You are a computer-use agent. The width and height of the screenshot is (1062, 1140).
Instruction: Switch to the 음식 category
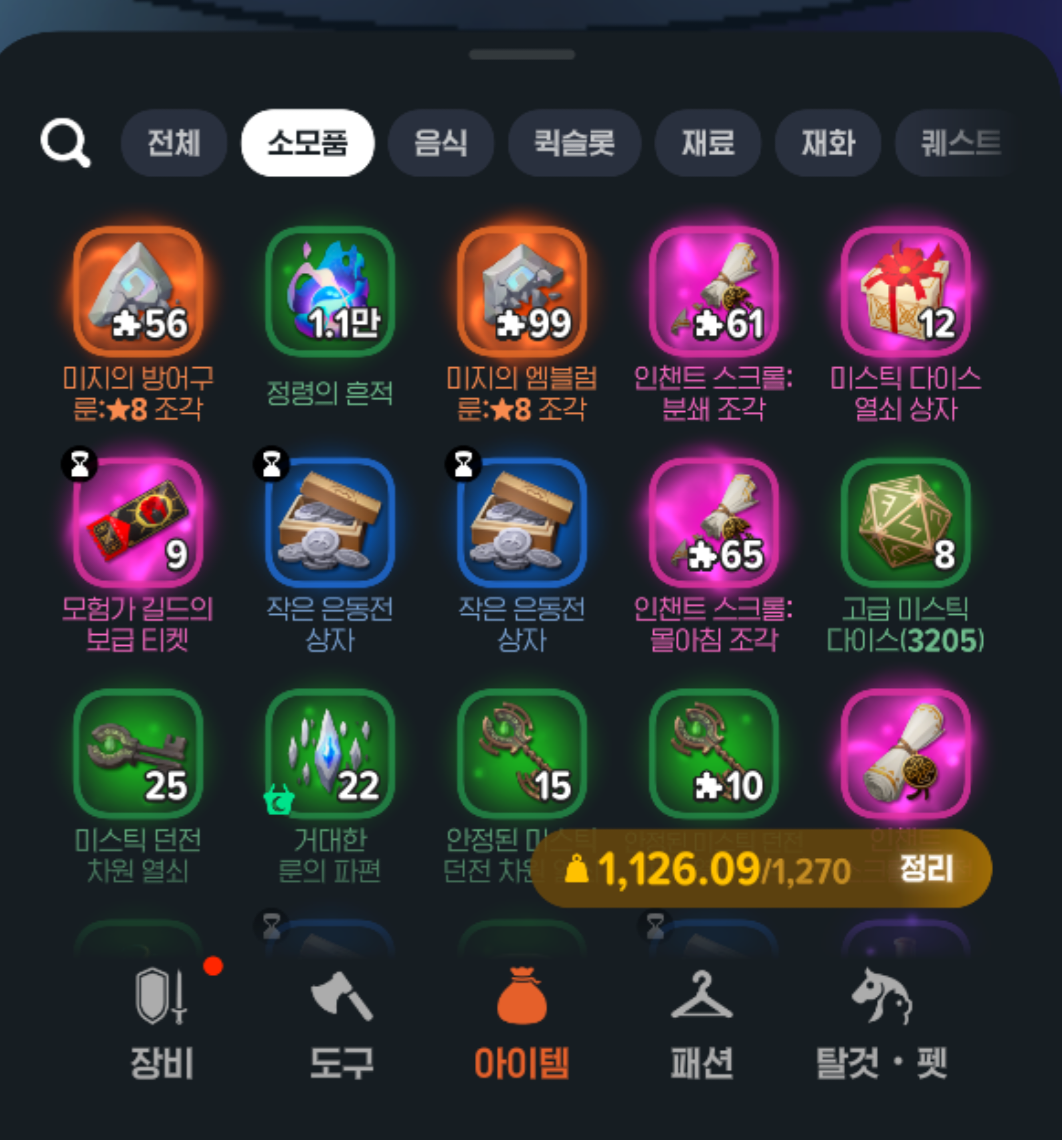441,143
